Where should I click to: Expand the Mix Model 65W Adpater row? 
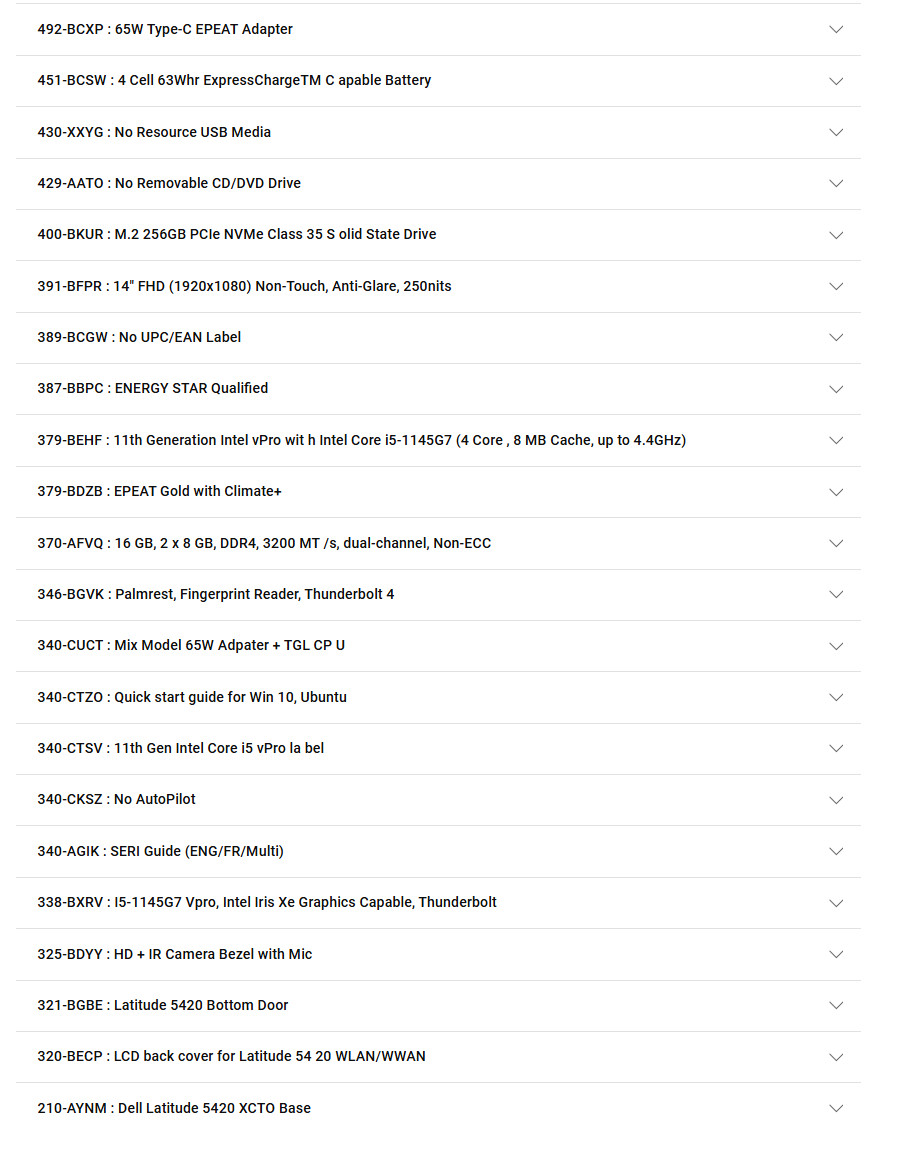click(836, 645)
